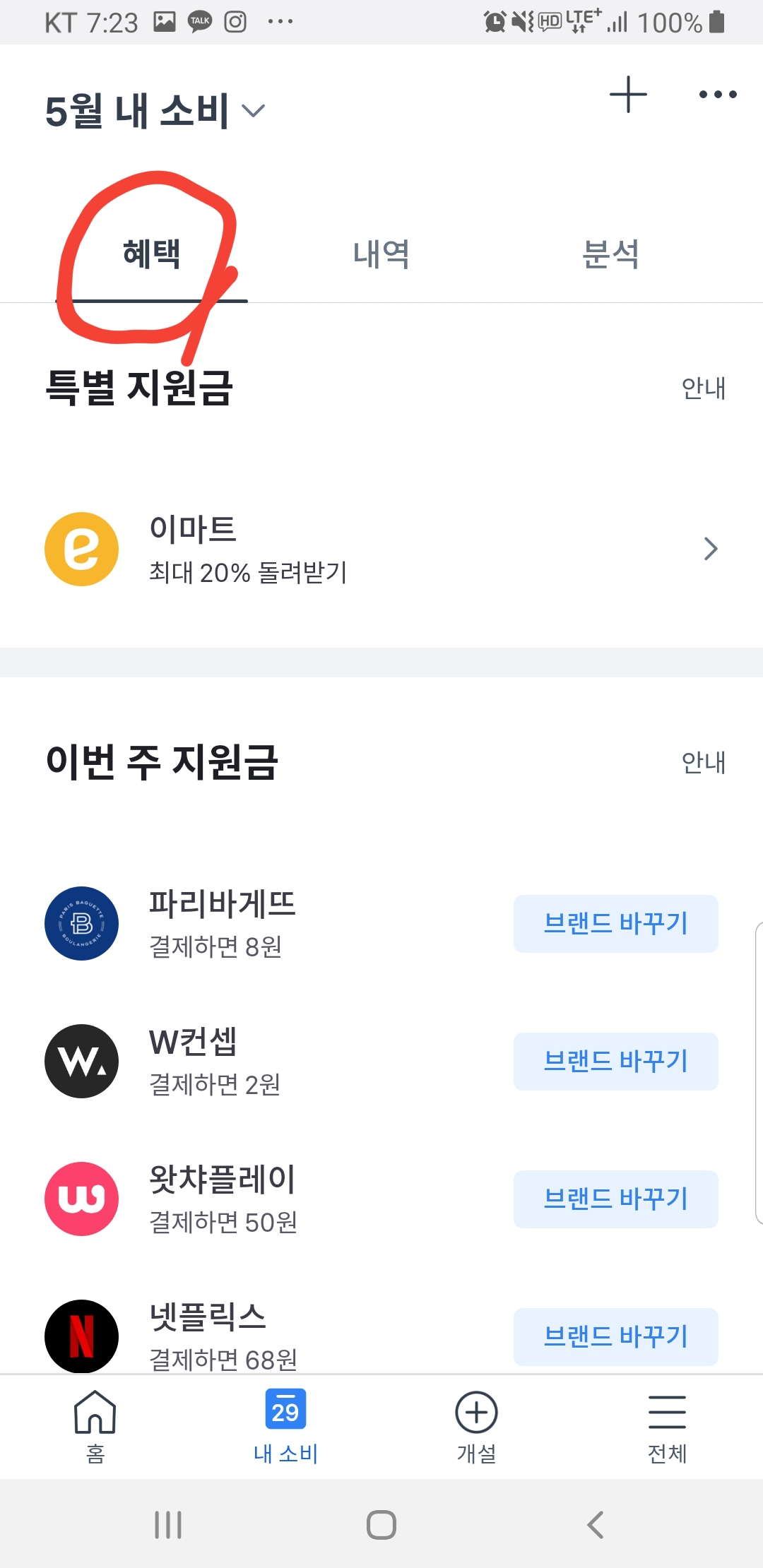Open the three-dot overflow menu

tap(717, 95)
